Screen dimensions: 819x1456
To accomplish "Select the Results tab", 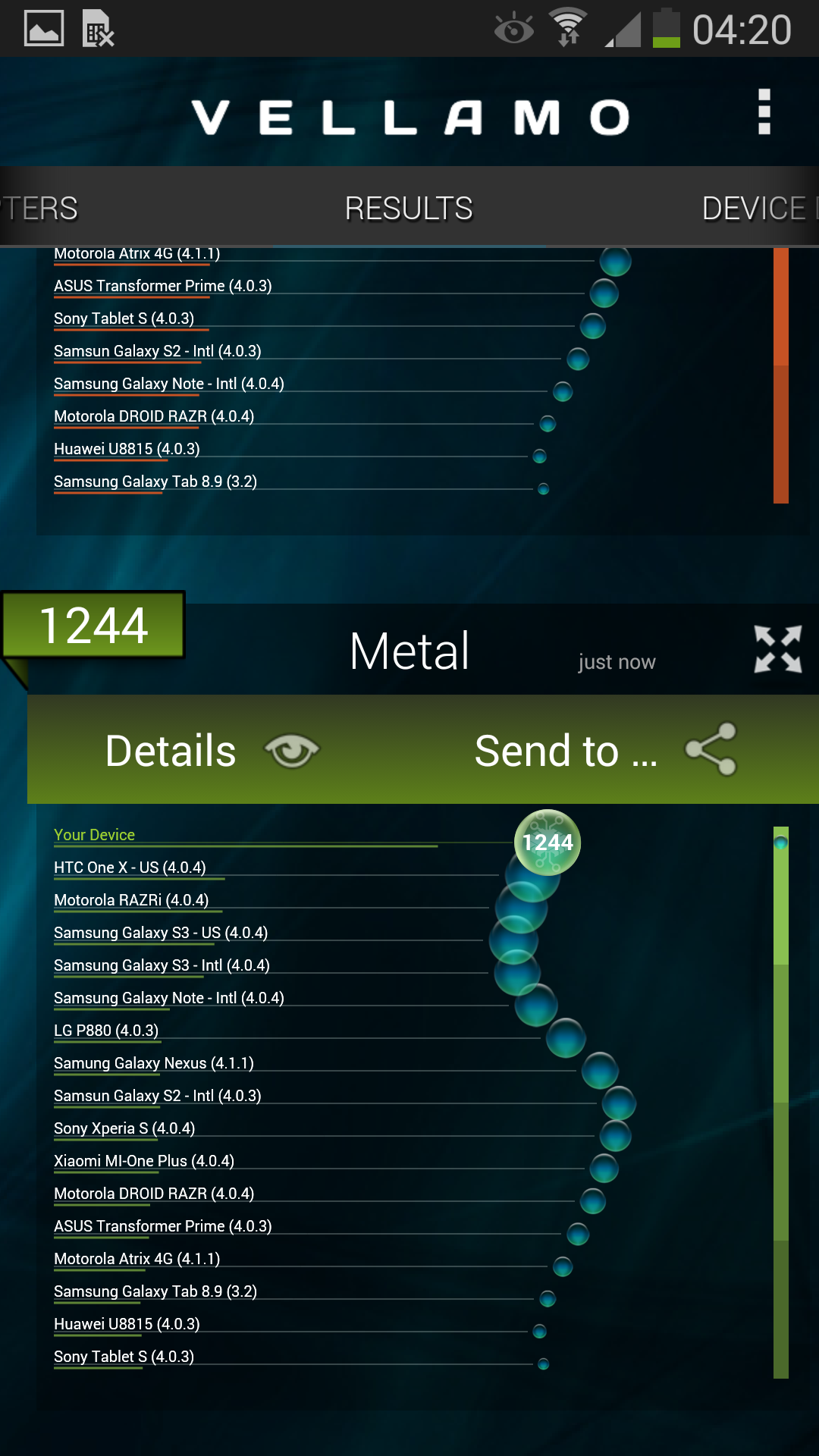I will (x=409, y=209).
